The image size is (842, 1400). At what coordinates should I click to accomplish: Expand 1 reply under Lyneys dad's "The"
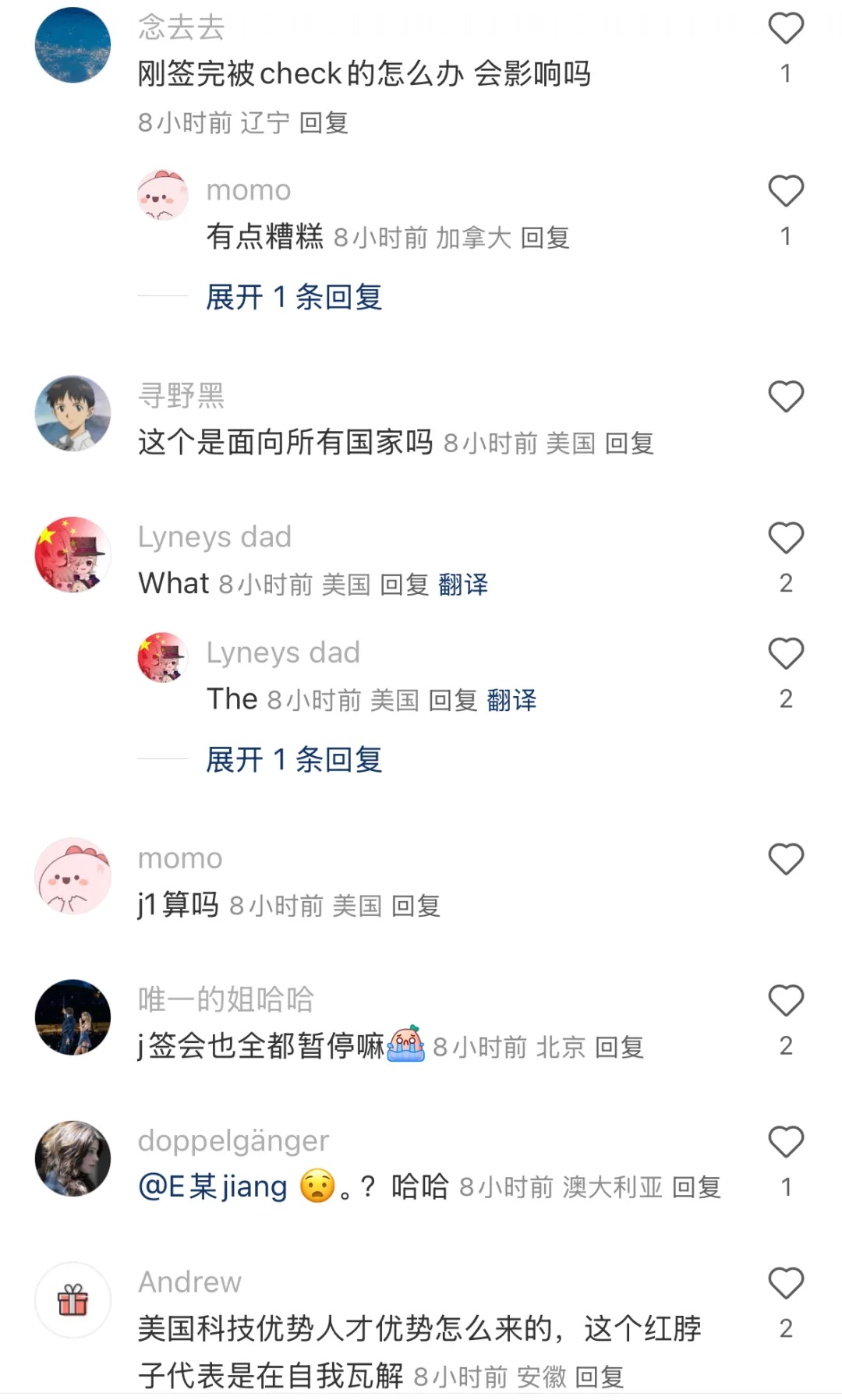tap(294, 759)
